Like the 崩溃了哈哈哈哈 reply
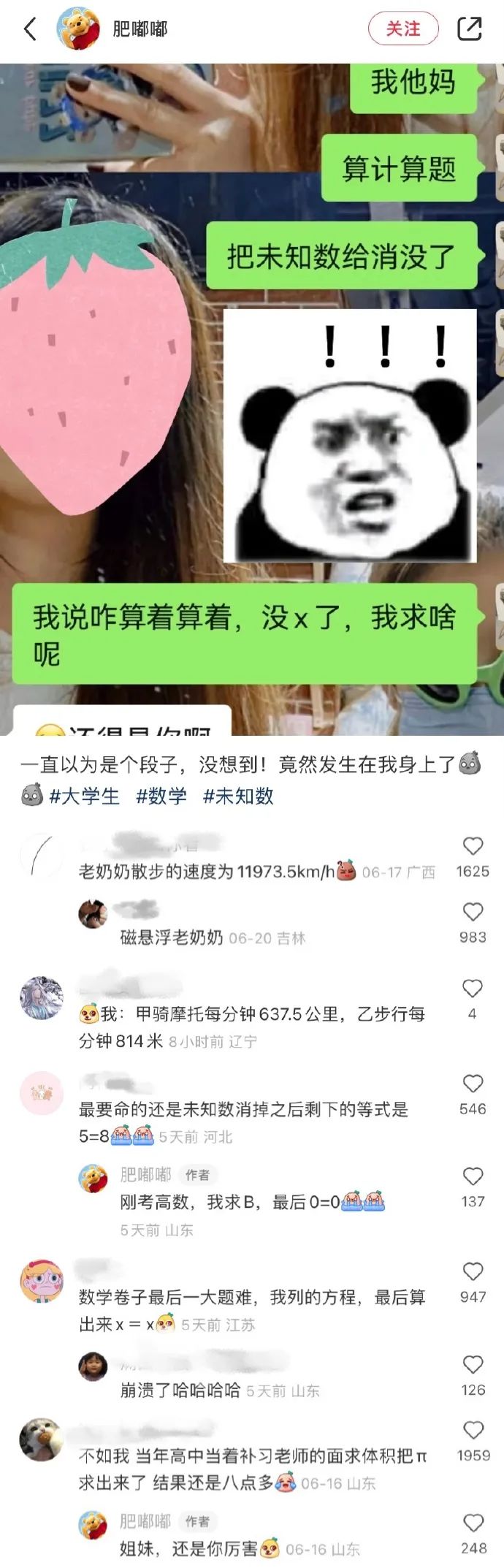 pyautogui.click(x=473, y=1365)
